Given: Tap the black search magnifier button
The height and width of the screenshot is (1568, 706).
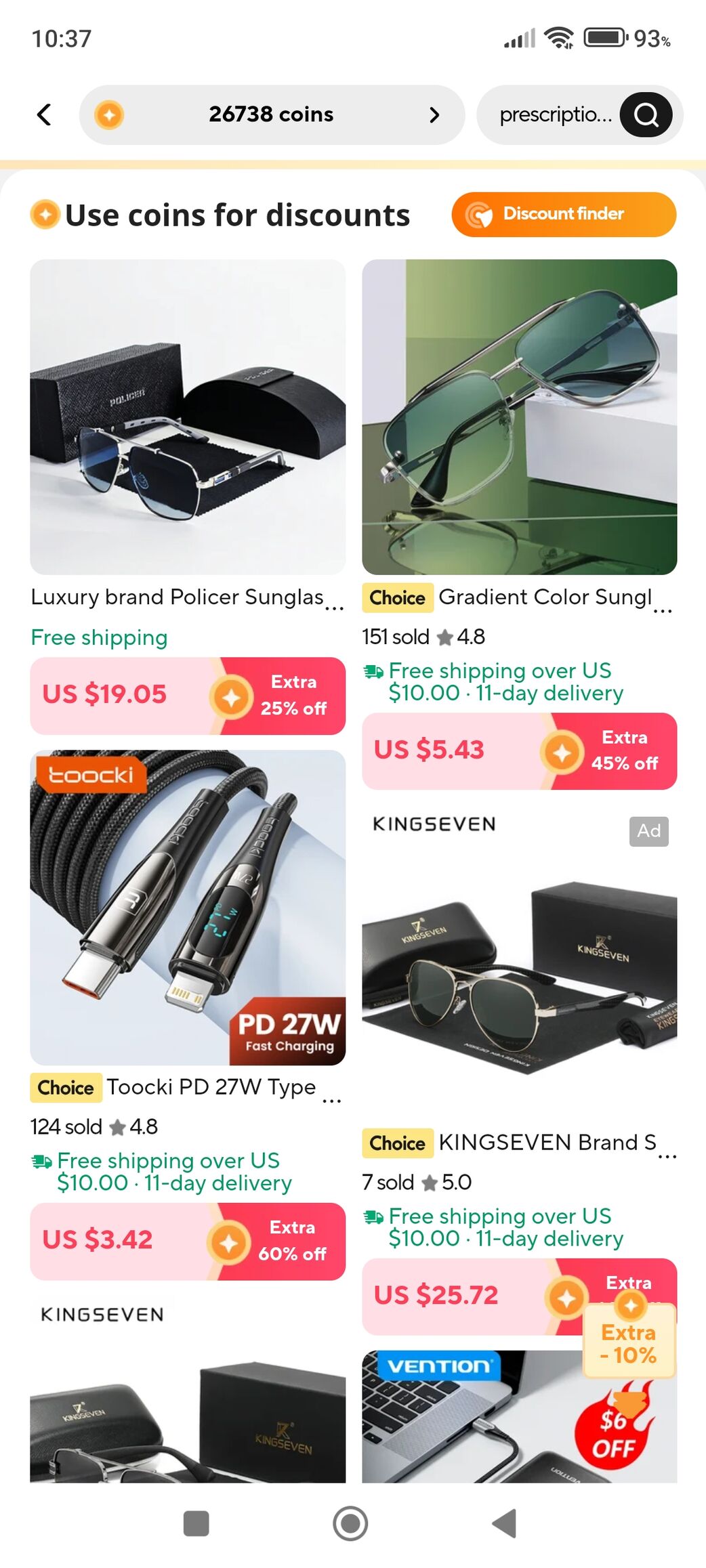Looking at the screenshot, I should tap(646, 114).
